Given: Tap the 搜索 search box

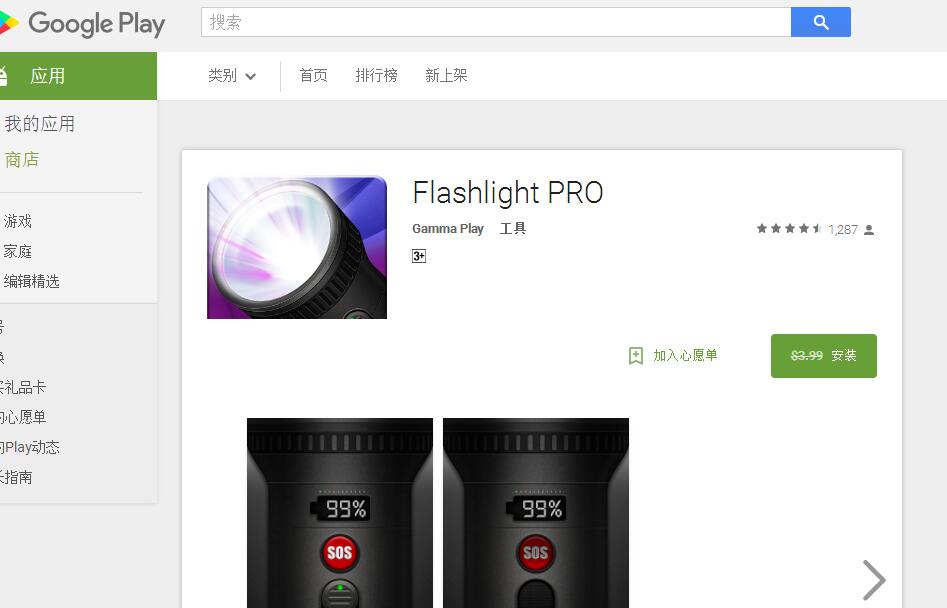Looking at the screenshot, I should pyautogui.click(x=495, y=22).
